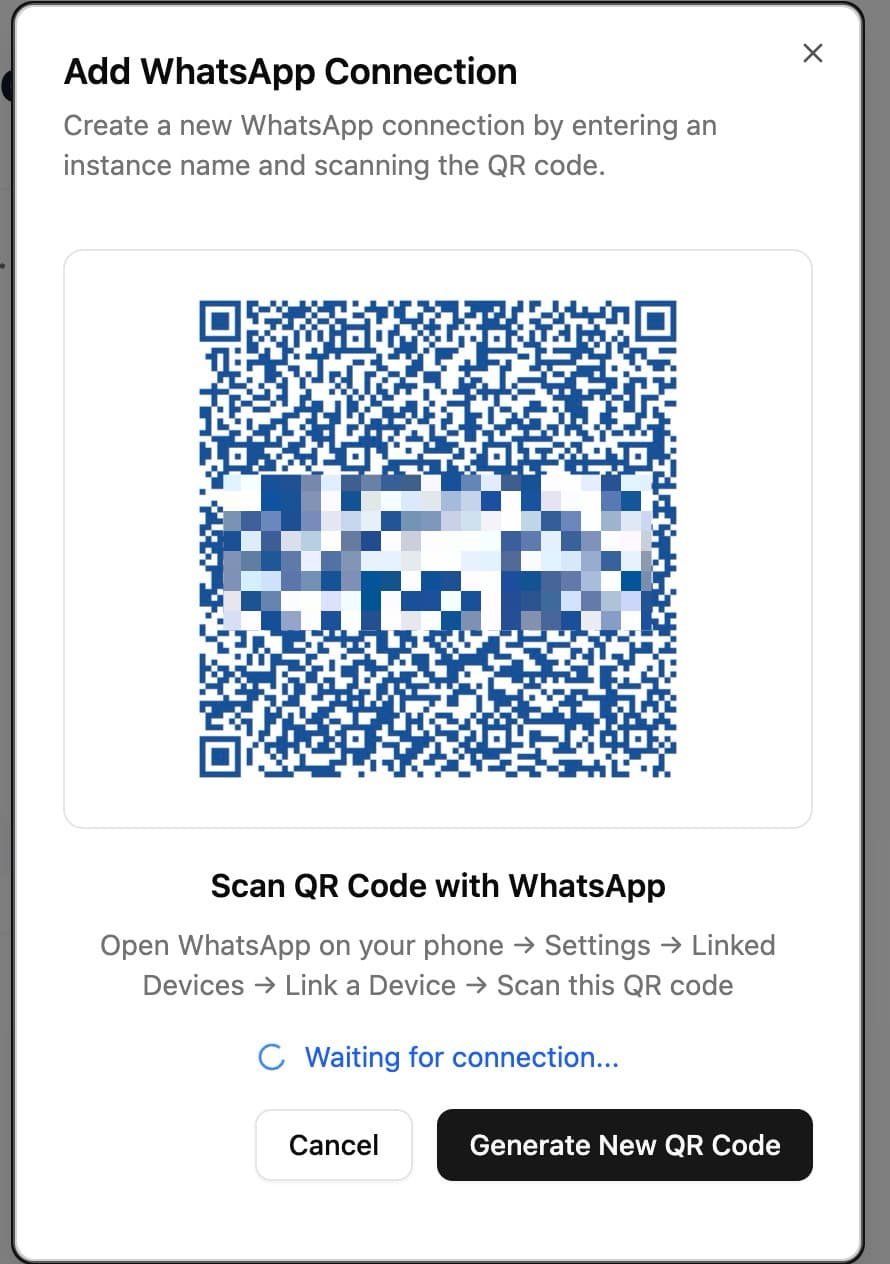This screenshot has width=890, height=1264.
Task: Select the Settings word in the instructions
Action: tap(597, 945)
